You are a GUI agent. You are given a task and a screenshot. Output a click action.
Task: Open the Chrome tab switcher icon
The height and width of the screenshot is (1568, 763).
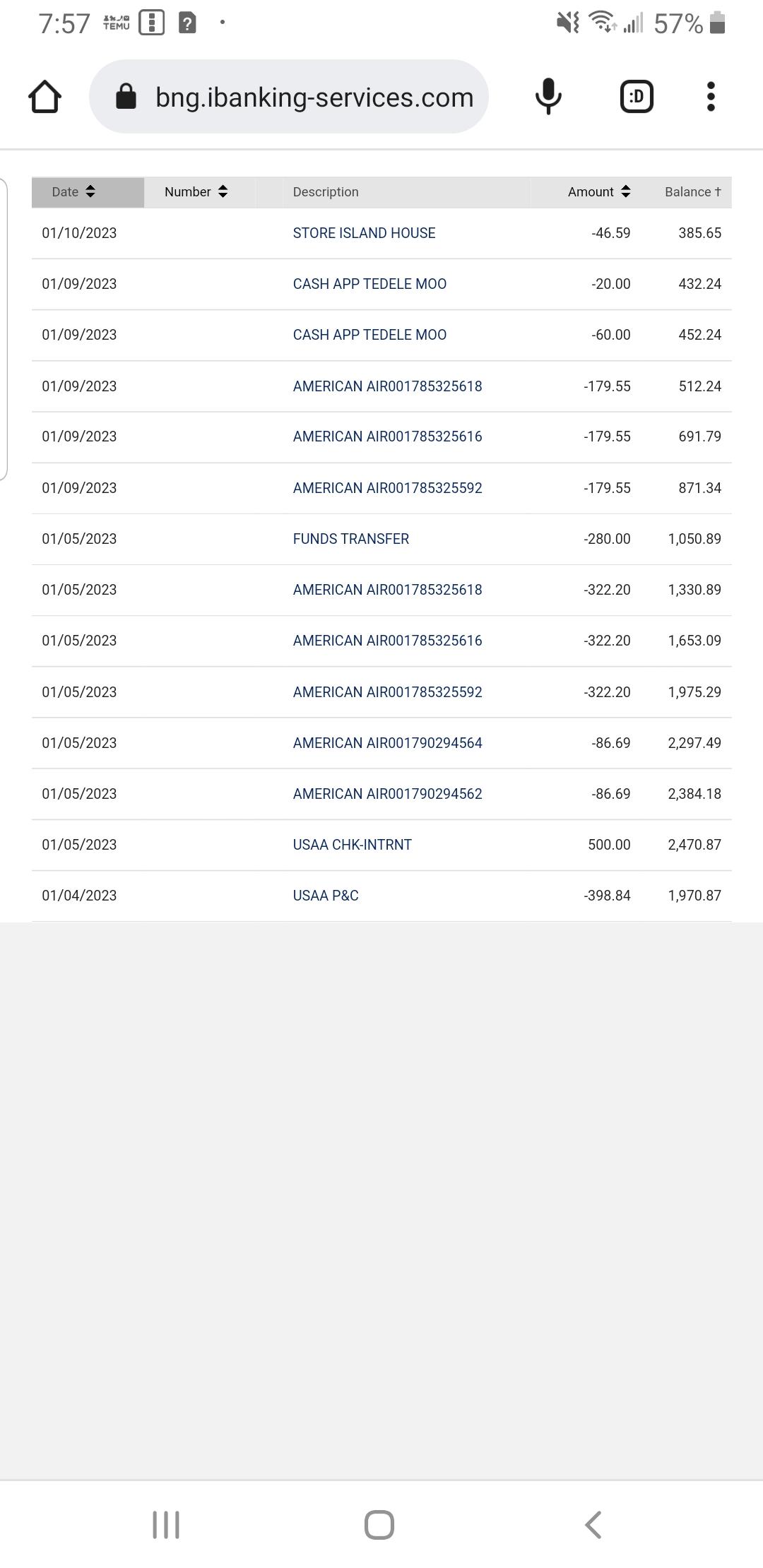[x=635, y=97]
